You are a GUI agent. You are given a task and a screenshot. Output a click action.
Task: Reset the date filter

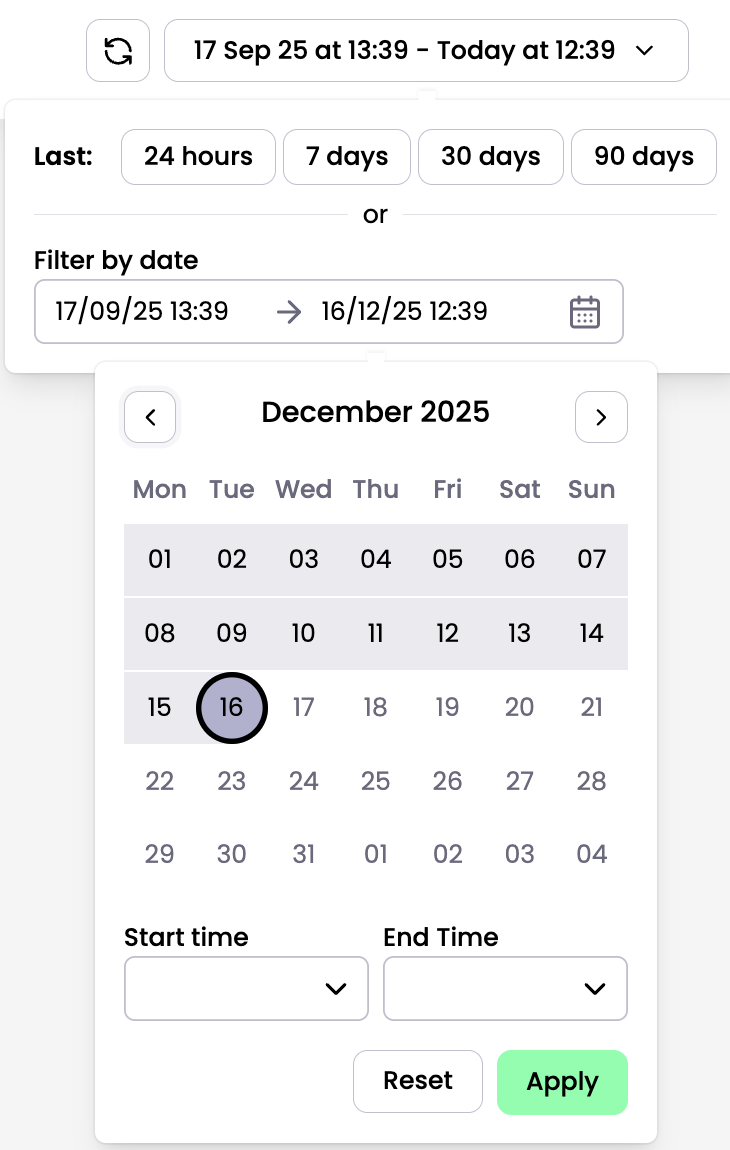[x=418, y=1081]
